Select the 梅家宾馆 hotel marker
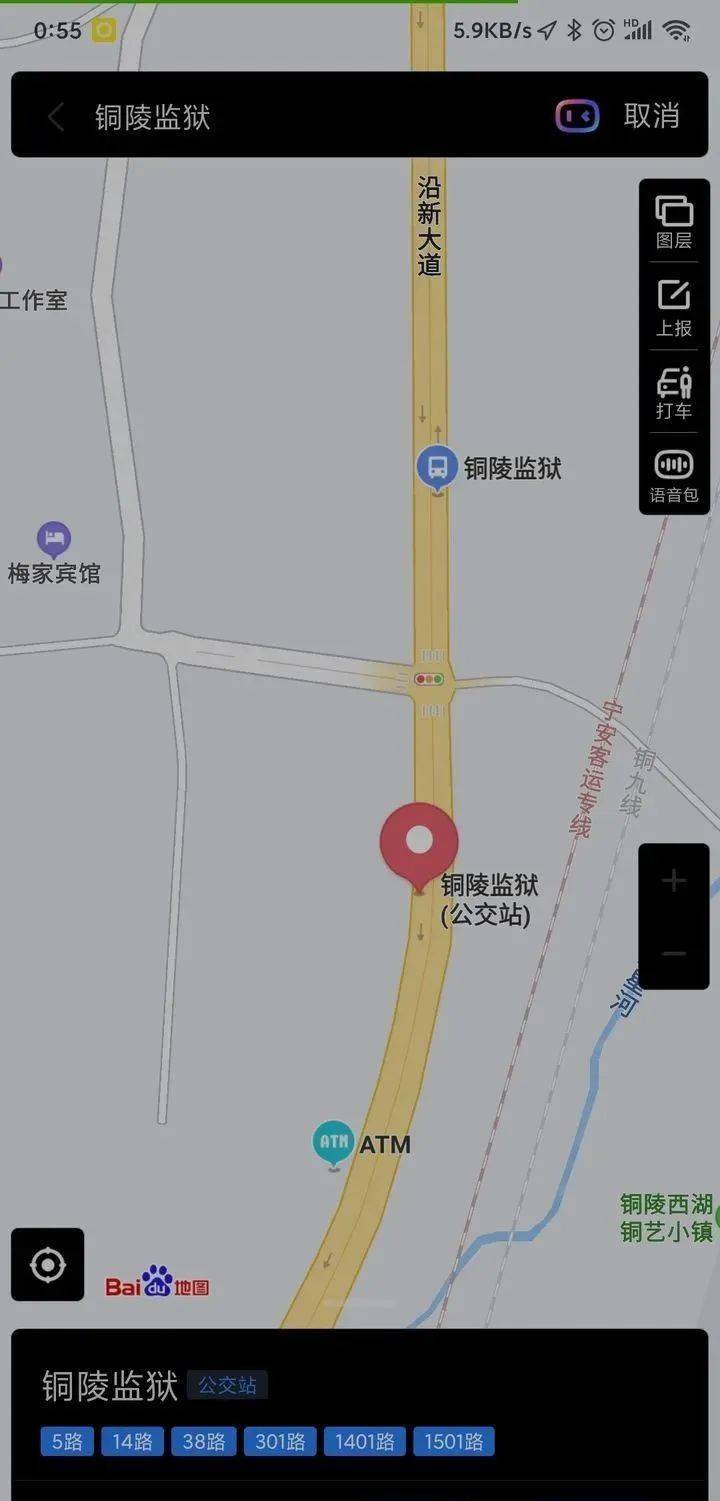The image size is (720, 1501). point(54,541)
